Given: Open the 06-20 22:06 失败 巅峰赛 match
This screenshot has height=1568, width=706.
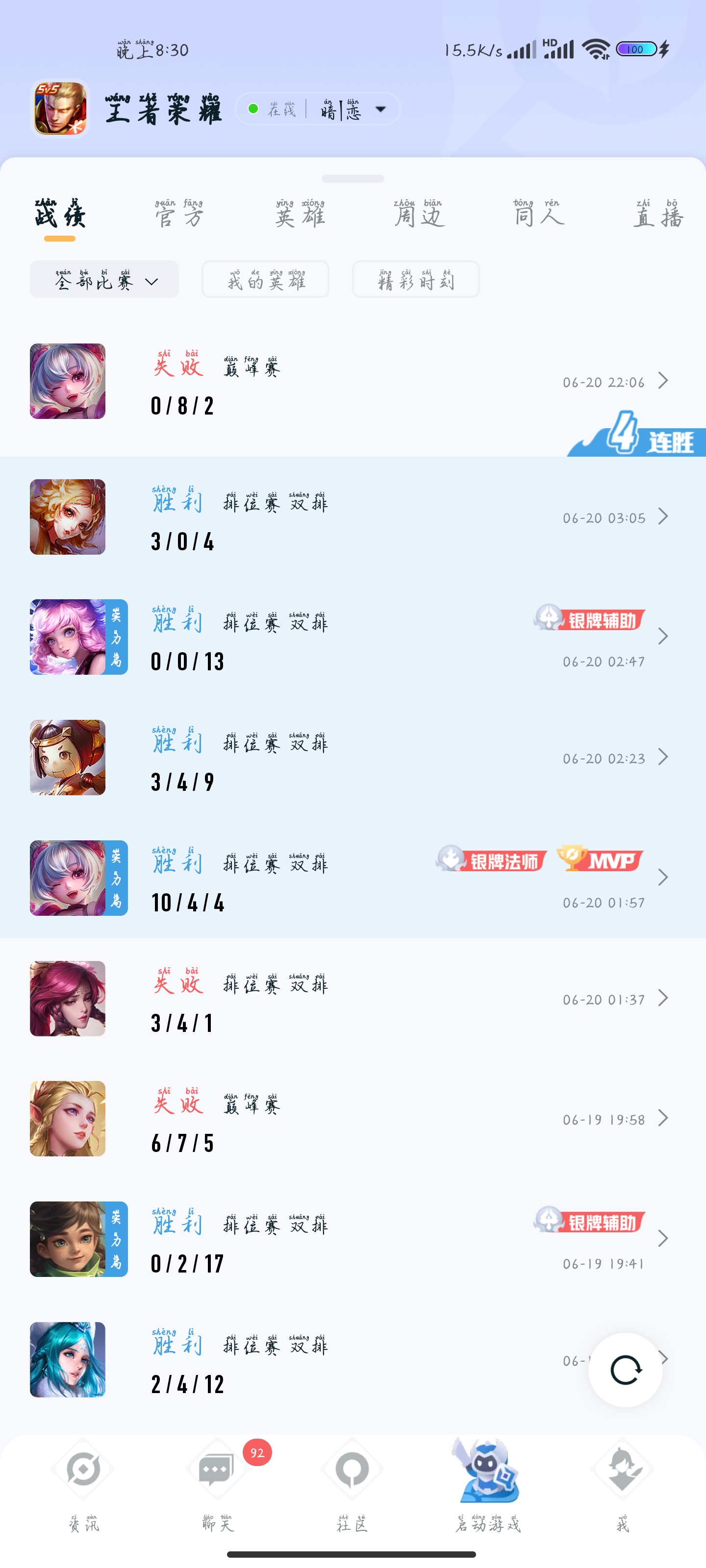Looking at the screenshot, I should click(353, 382).
